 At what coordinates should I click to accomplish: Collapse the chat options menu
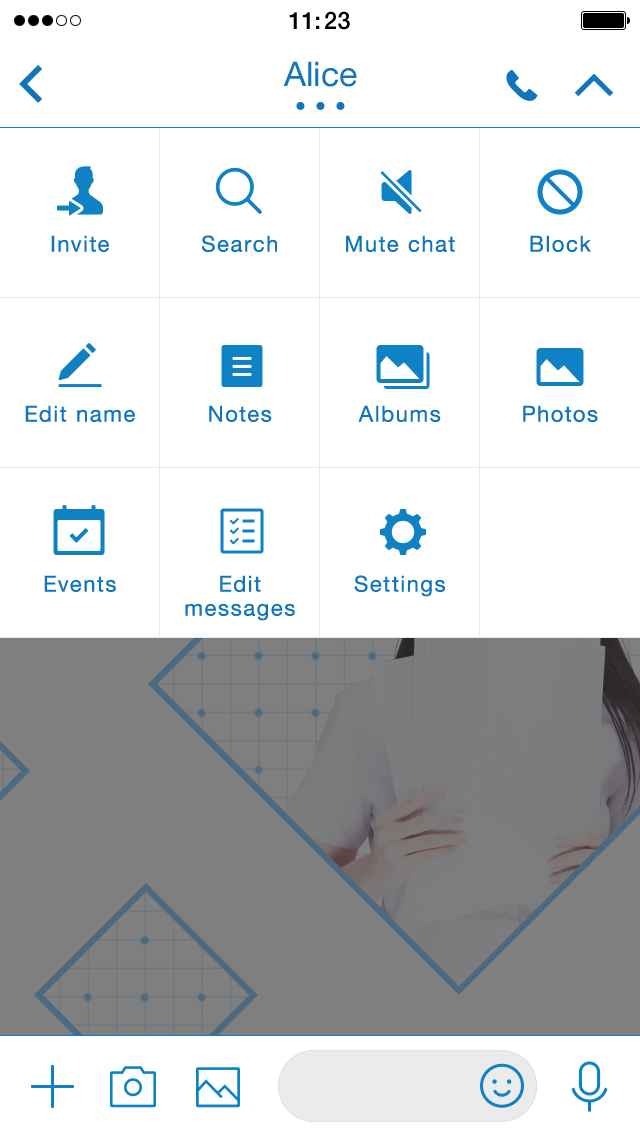(x=594, y=85)
